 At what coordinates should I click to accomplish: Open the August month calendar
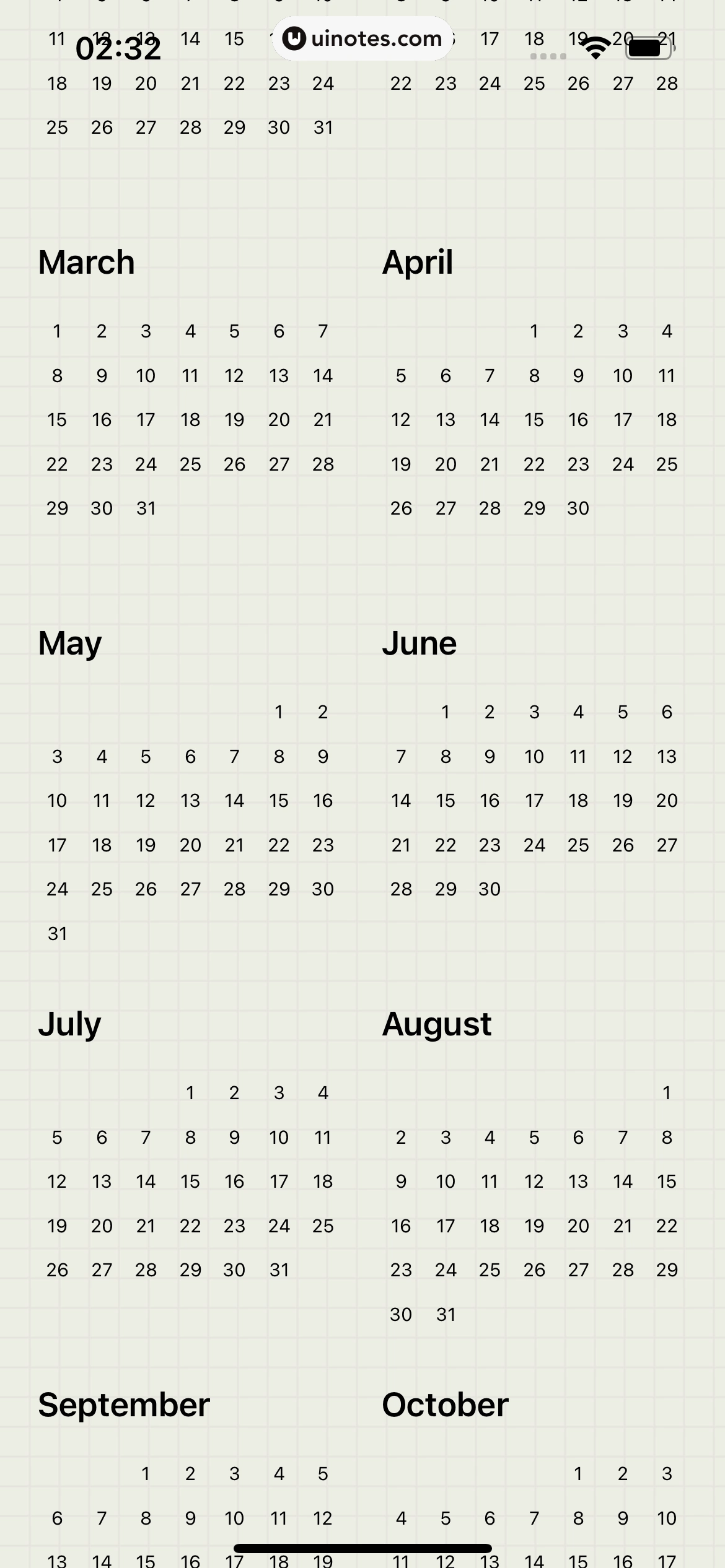point(437,1025)
